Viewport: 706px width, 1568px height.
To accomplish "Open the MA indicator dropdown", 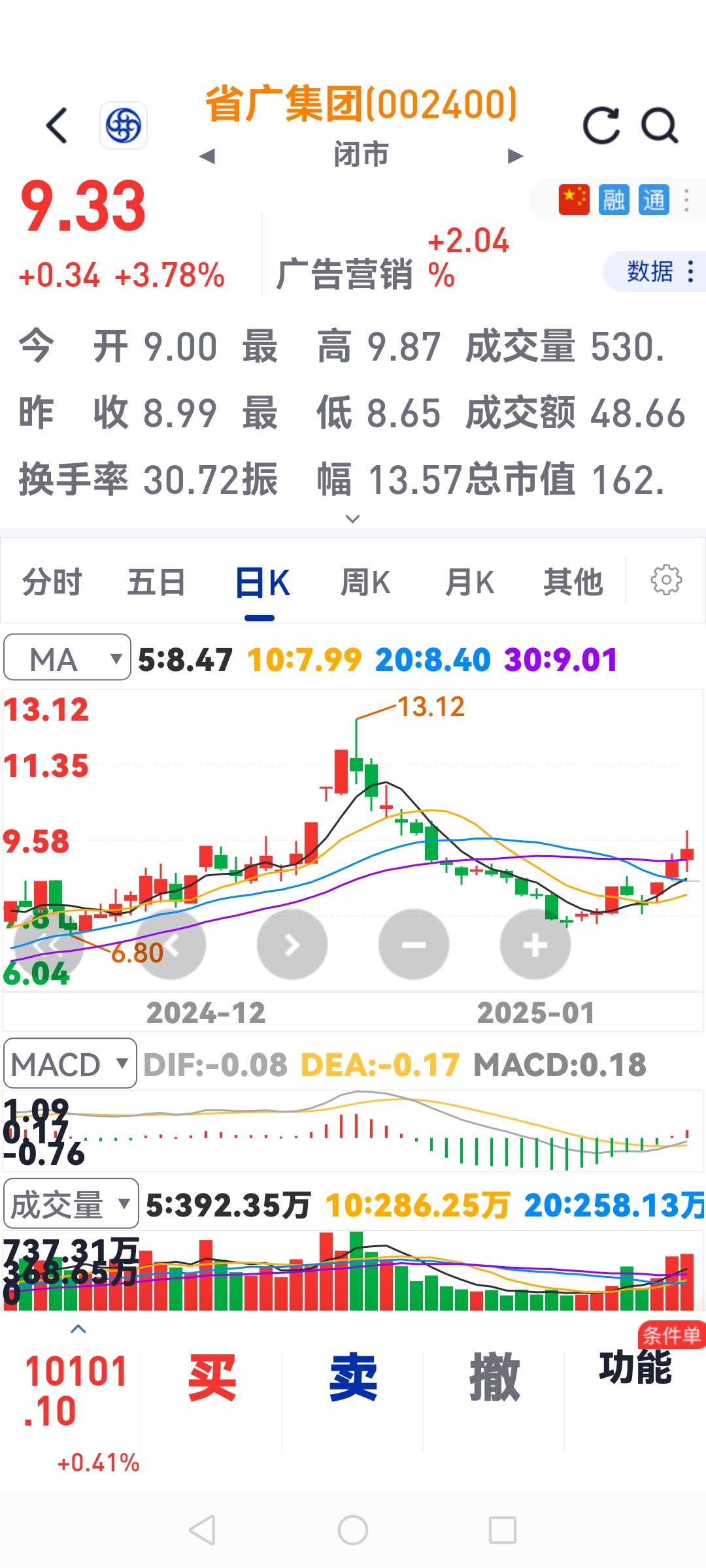I will (65, 659).
